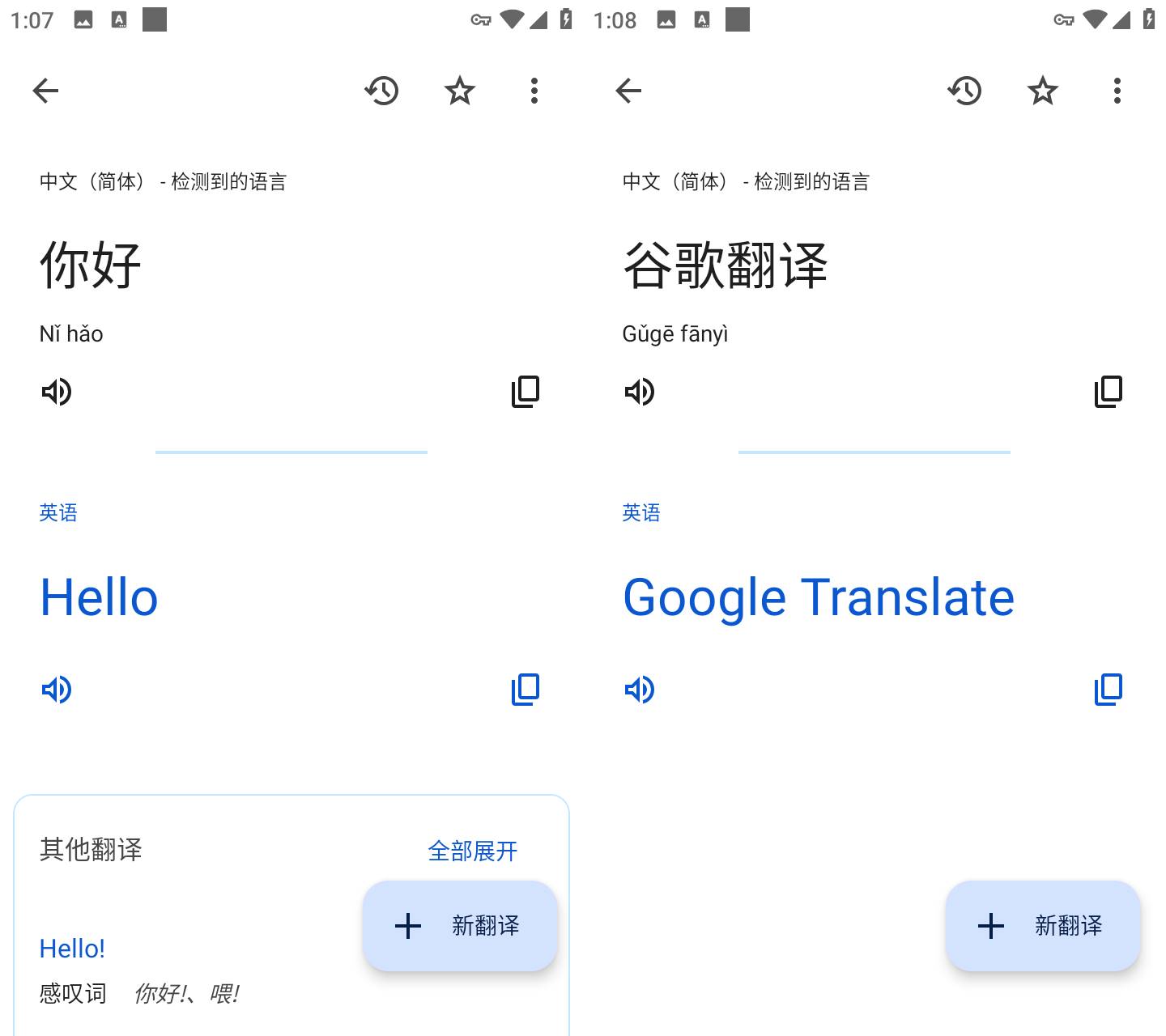
Task: Open history on the 谷歌翻译 screen
Action: [x=964, y=91]
